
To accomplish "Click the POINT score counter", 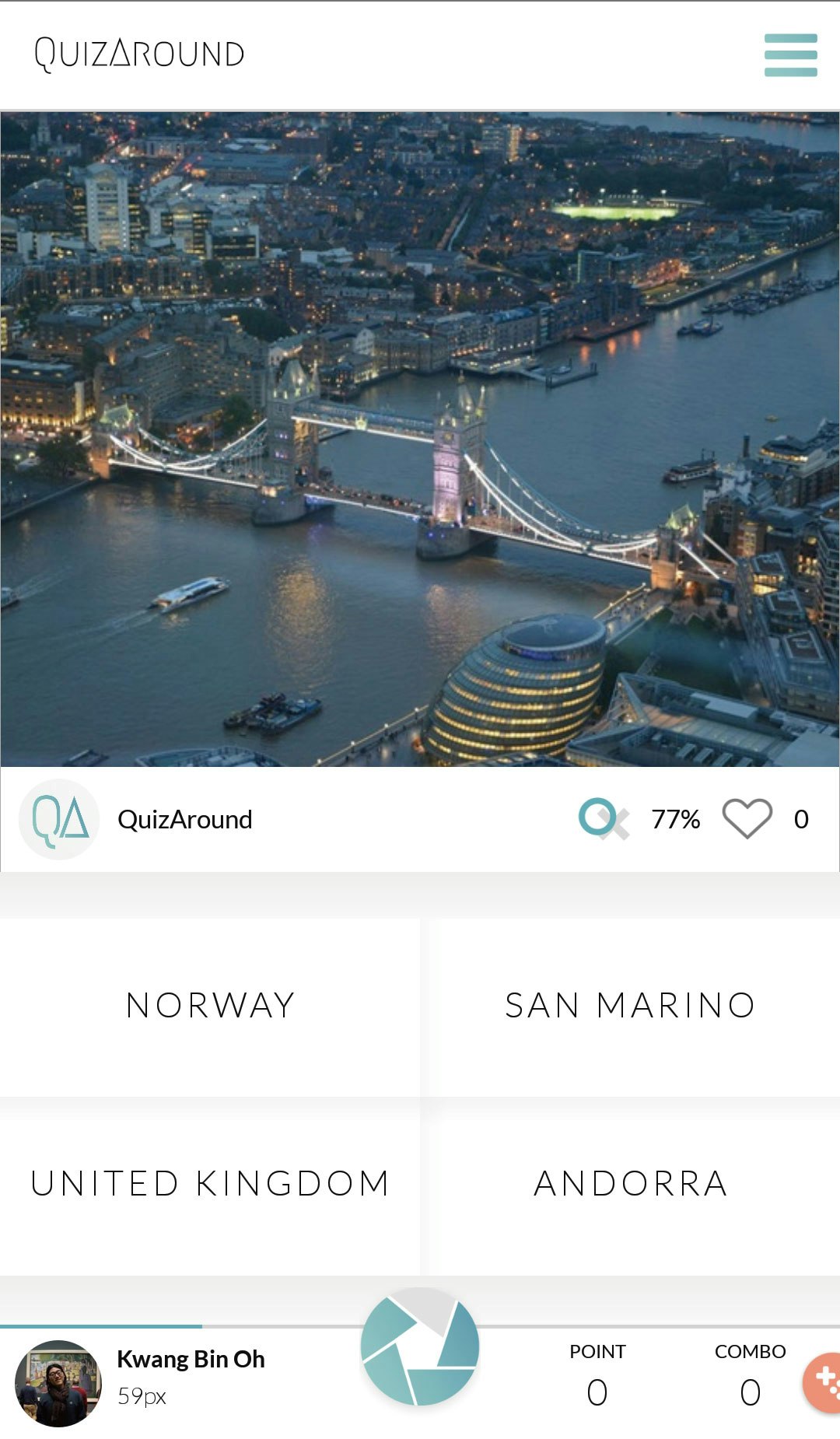I will [x=597, y=1371].
